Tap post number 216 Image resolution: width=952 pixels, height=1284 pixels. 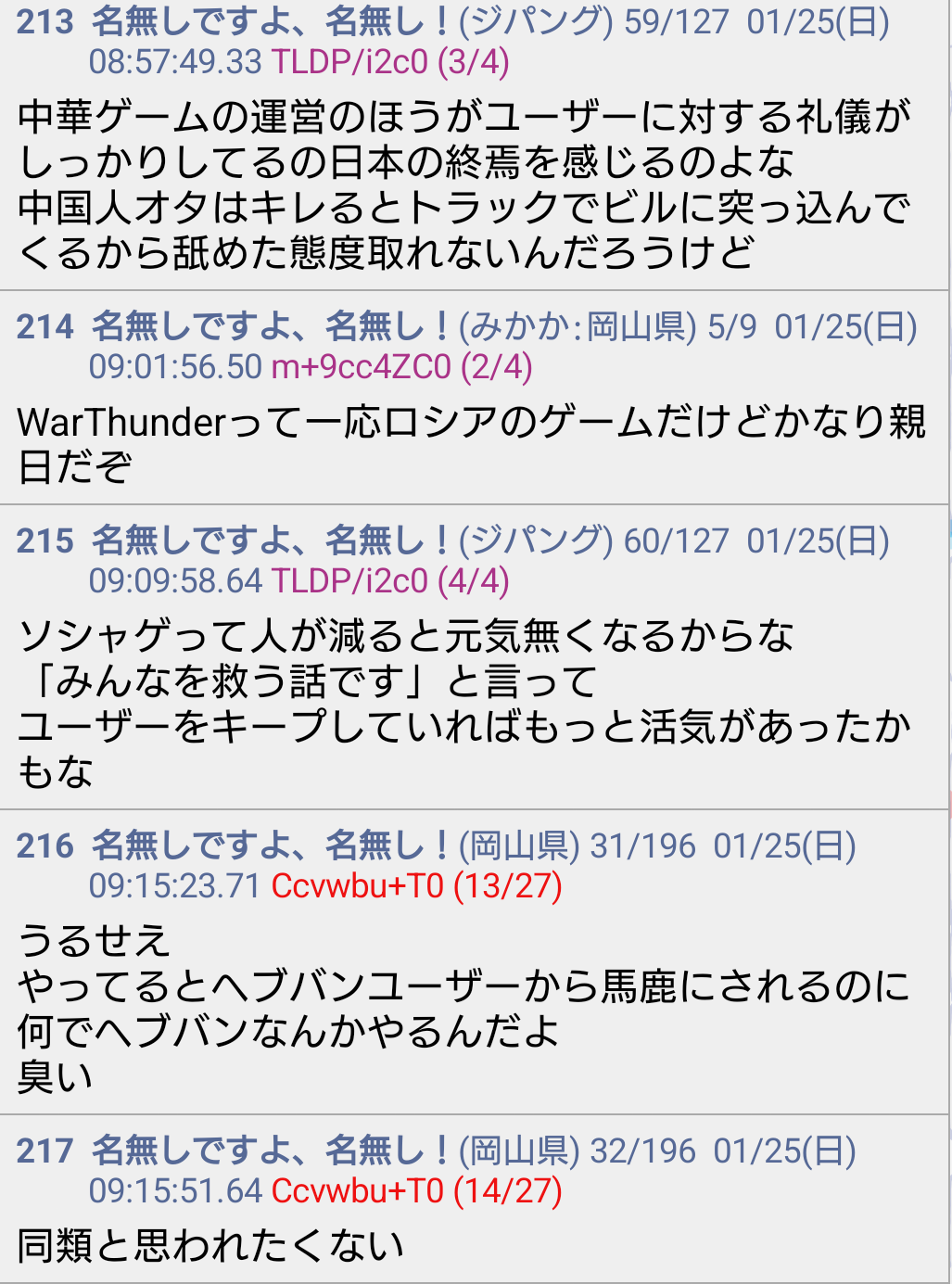tap(44, 846)
